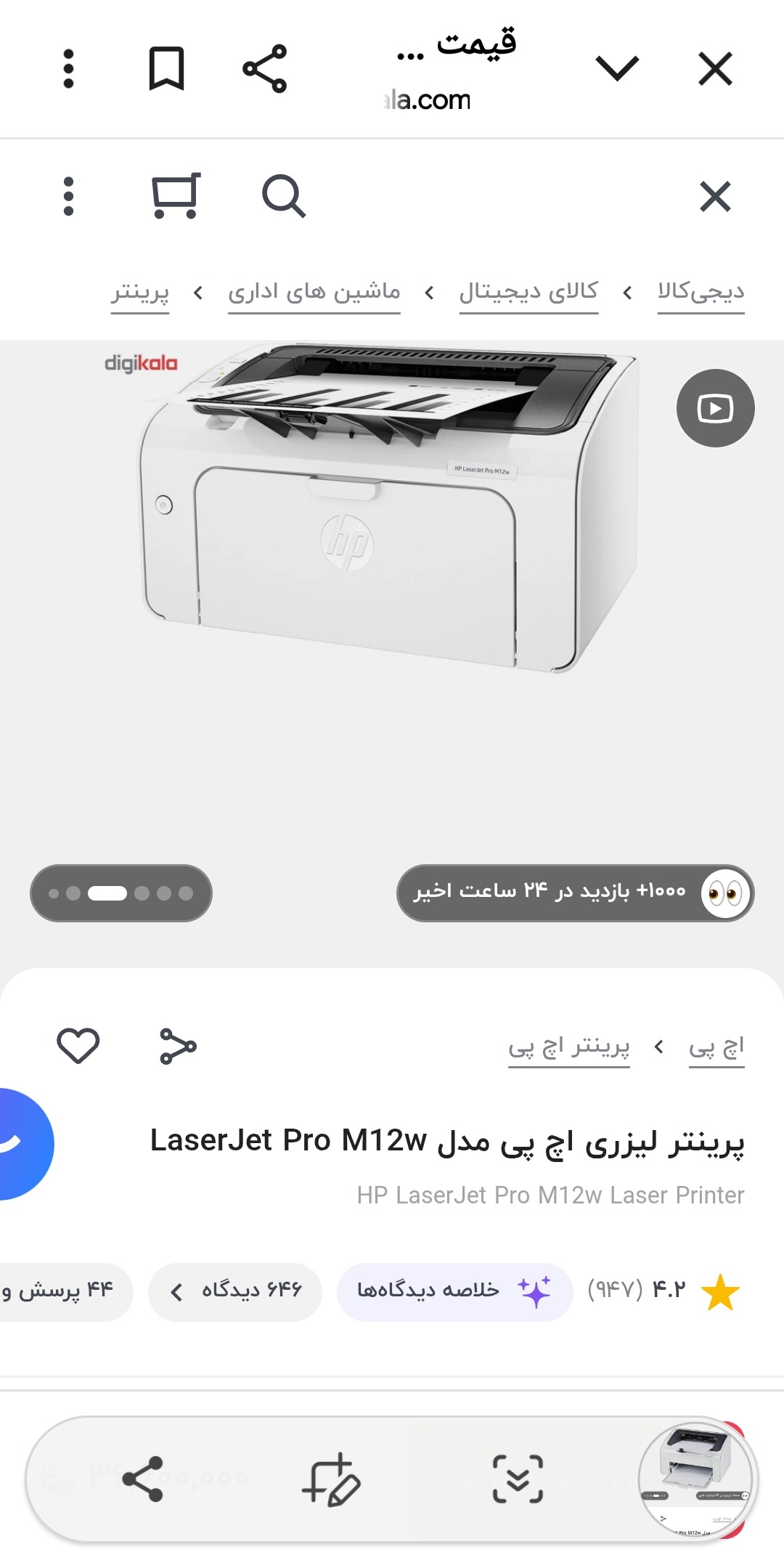Open the shopping cart

[176, 196]
